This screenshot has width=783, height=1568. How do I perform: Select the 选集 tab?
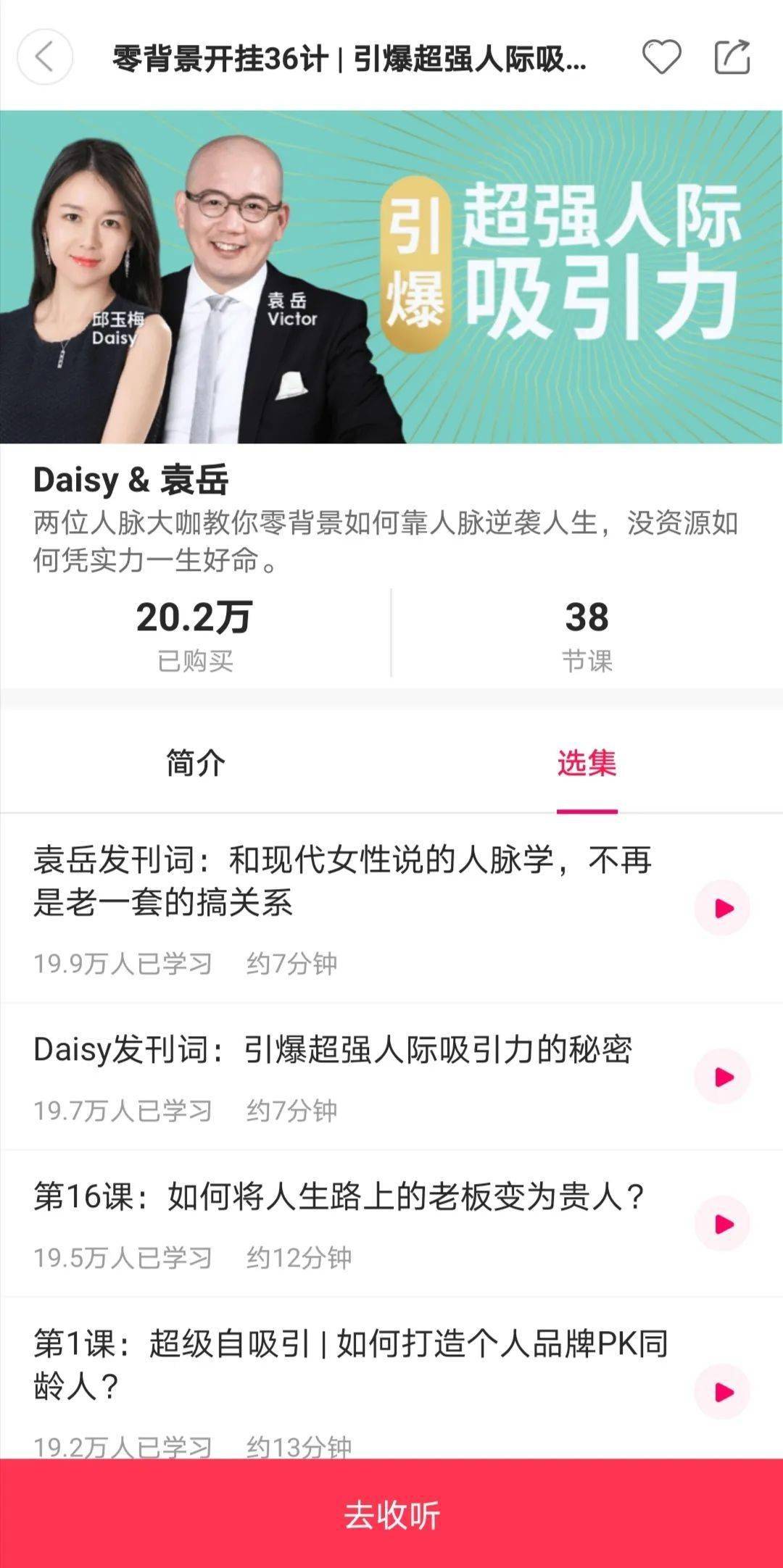point(587,763)
